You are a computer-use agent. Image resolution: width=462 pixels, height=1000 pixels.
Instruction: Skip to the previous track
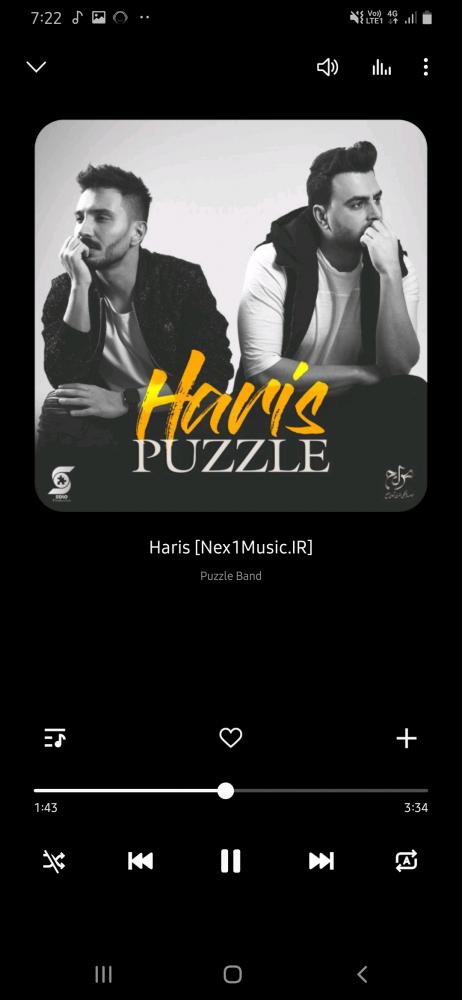[140, 861]
